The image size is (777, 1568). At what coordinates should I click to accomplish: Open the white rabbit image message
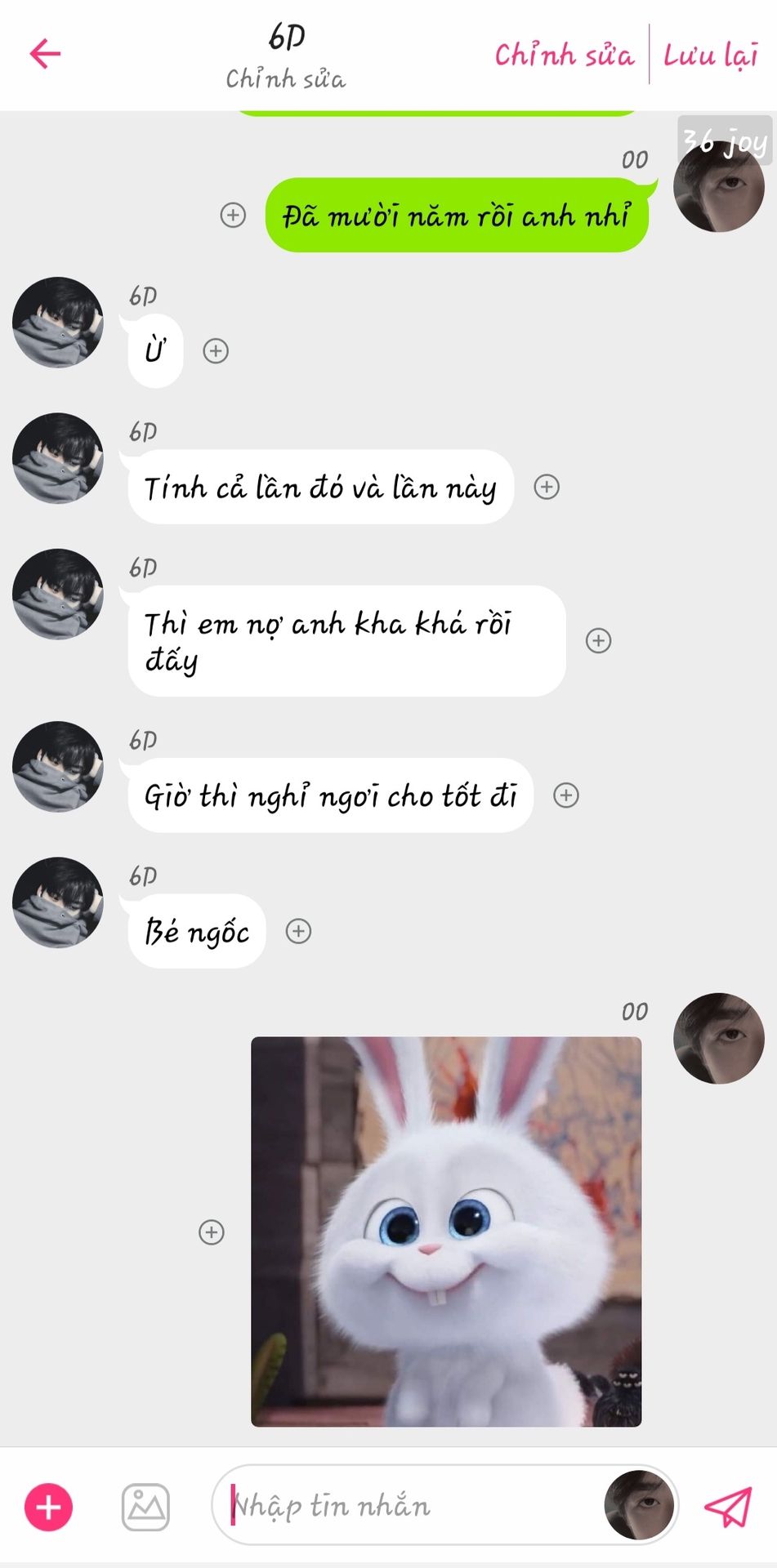[x=446, y=1232]
